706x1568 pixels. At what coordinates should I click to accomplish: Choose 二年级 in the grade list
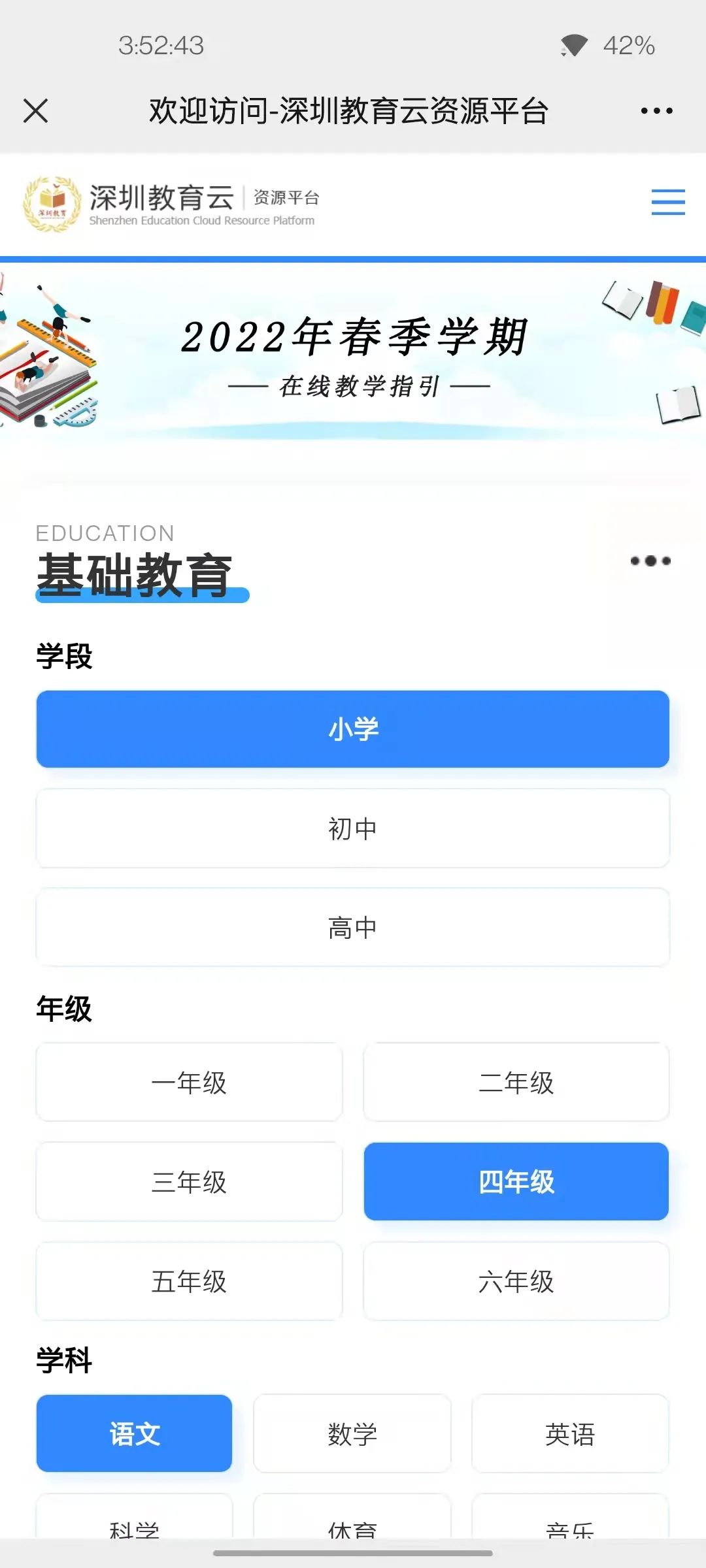tap(516, 1082)
